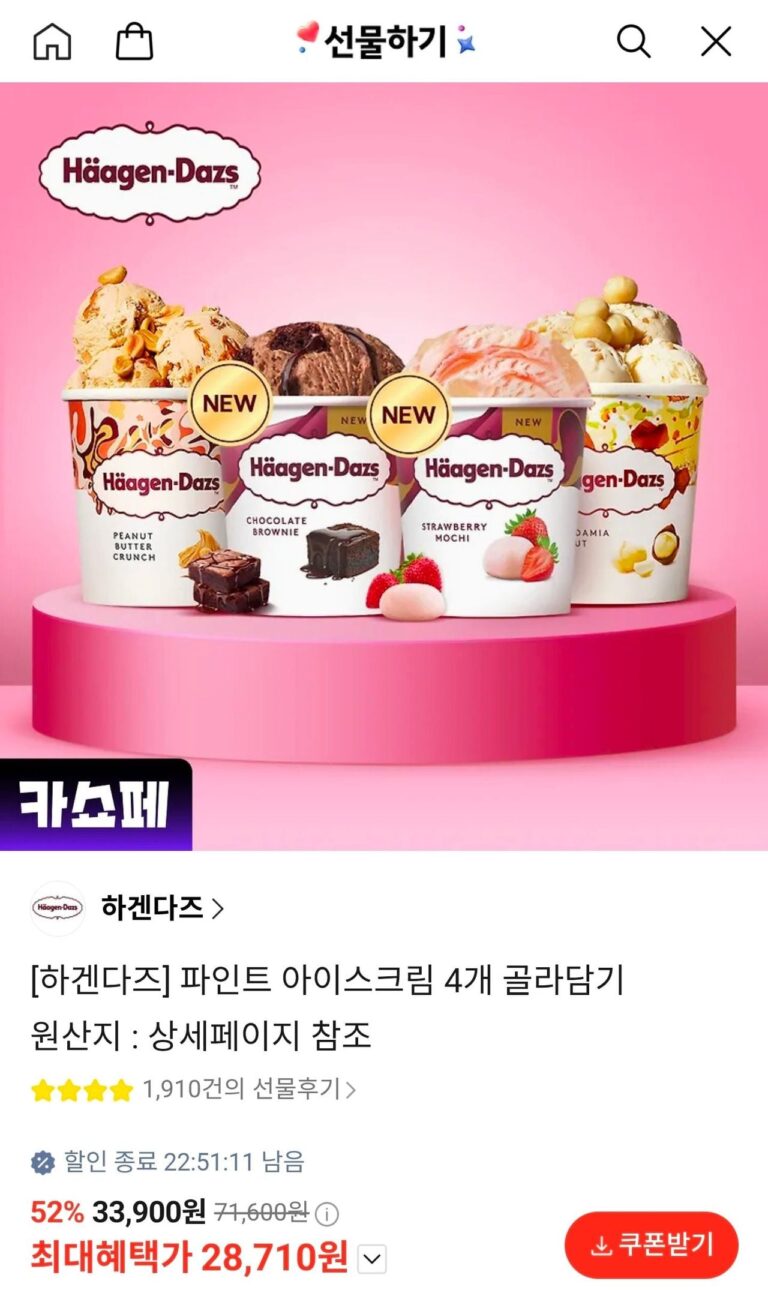Viewport: 768px width, 1302px height.
Task: Open the shopping bag
Action: (x=135, y=42)
